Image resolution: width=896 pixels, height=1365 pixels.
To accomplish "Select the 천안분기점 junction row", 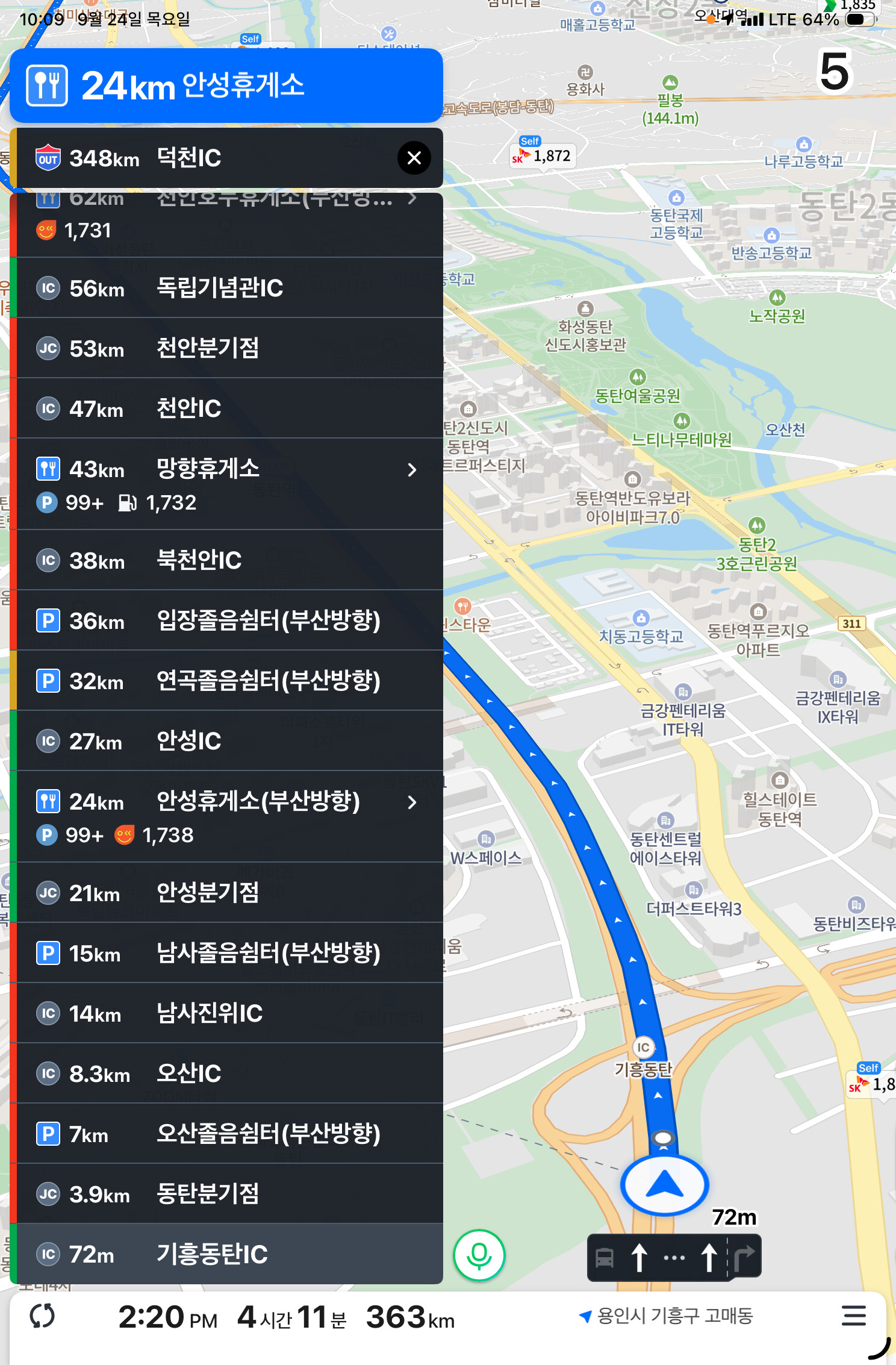I will 229,348.
